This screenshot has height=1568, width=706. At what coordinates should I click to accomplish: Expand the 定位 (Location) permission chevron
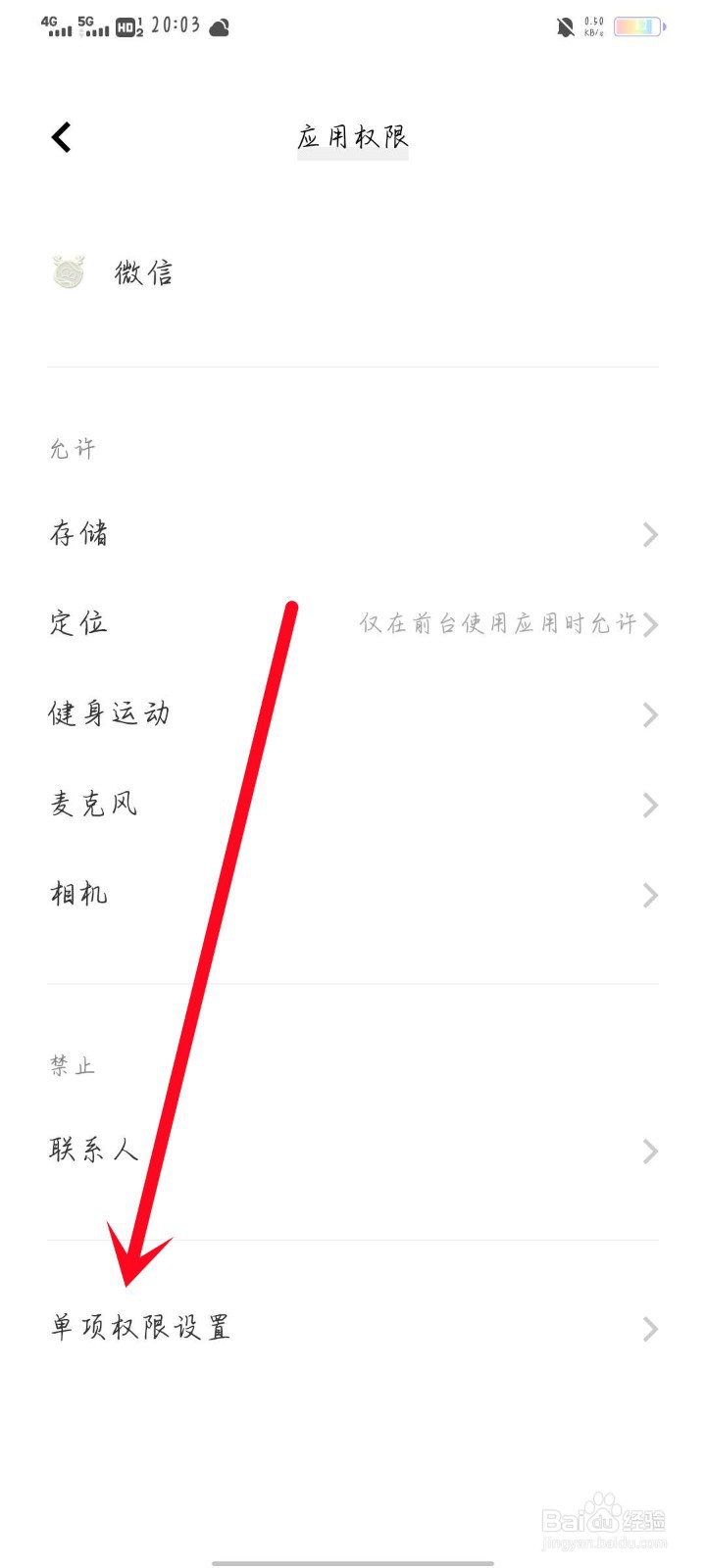click(649, 624)
